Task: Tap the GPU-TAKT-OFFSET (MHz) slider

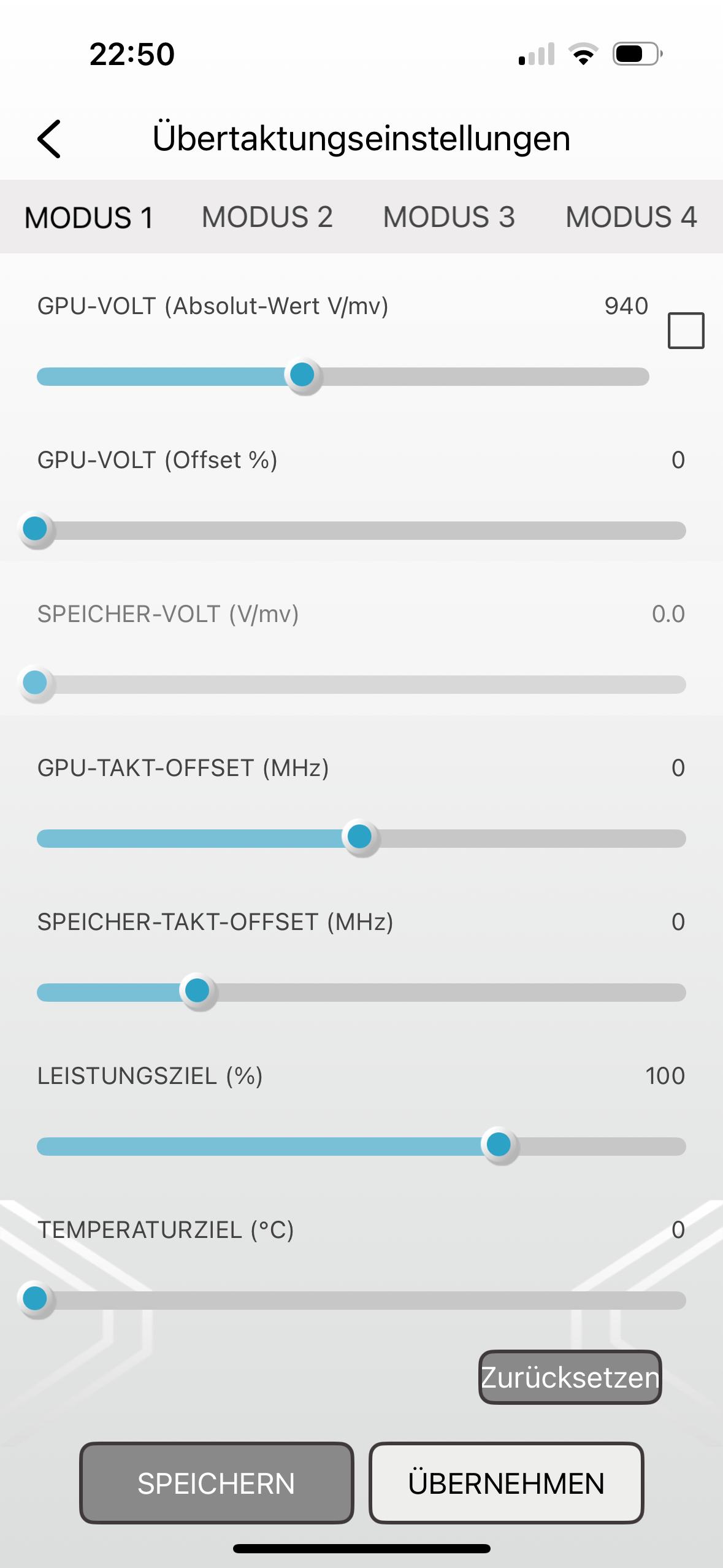Action: pos(360,837)
